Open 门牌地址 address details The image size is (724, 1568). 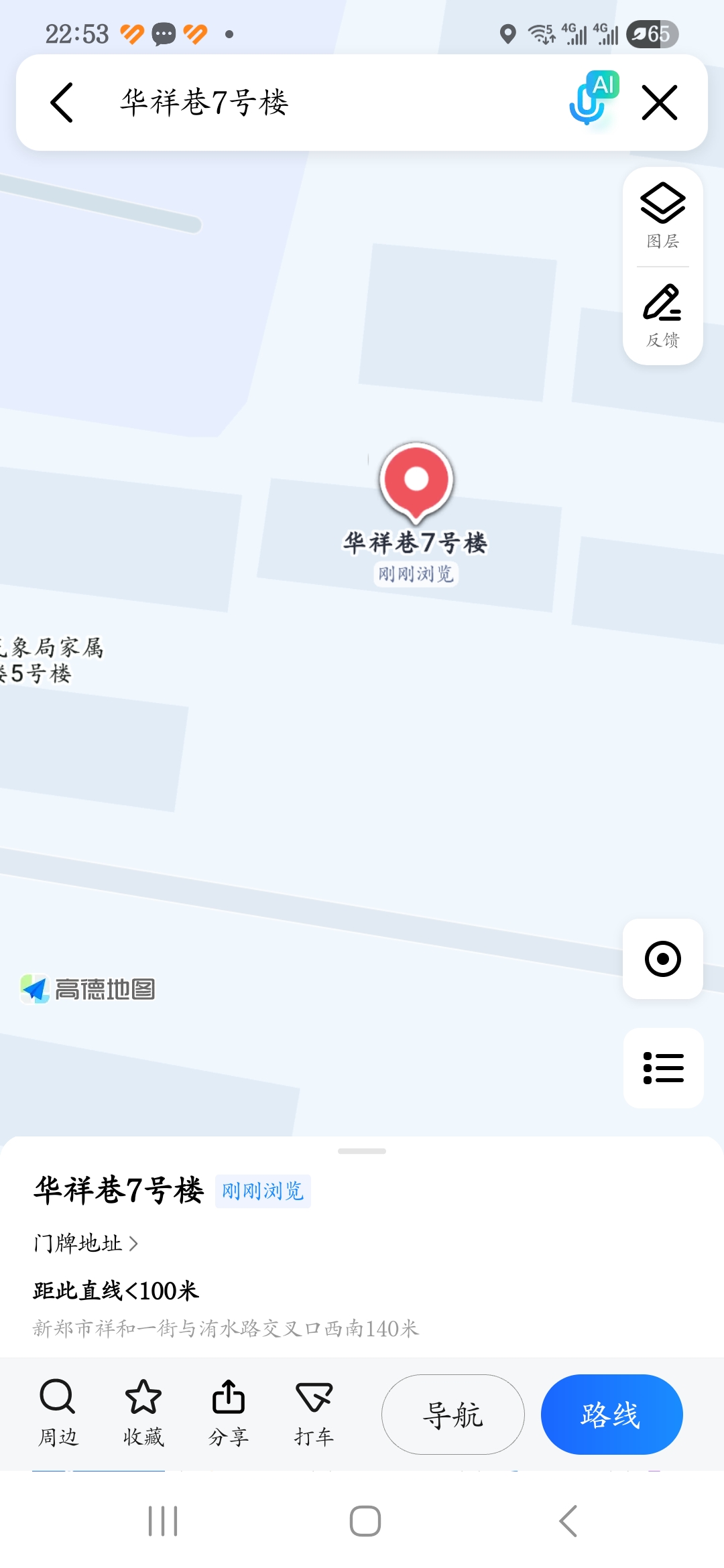pyautogui.click(x=86, y=1244)
